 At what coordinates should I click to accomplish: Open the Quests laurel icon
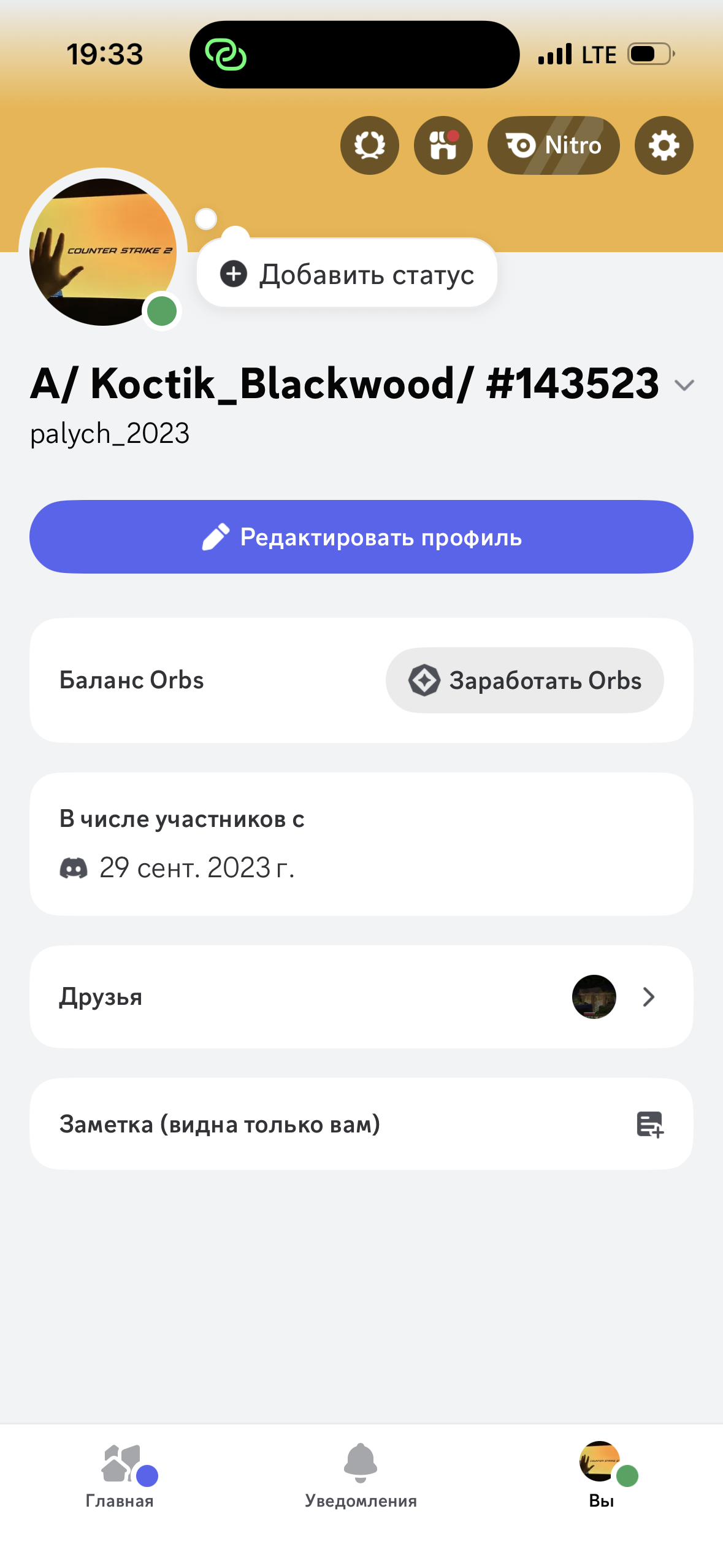[x=369, y=145]
